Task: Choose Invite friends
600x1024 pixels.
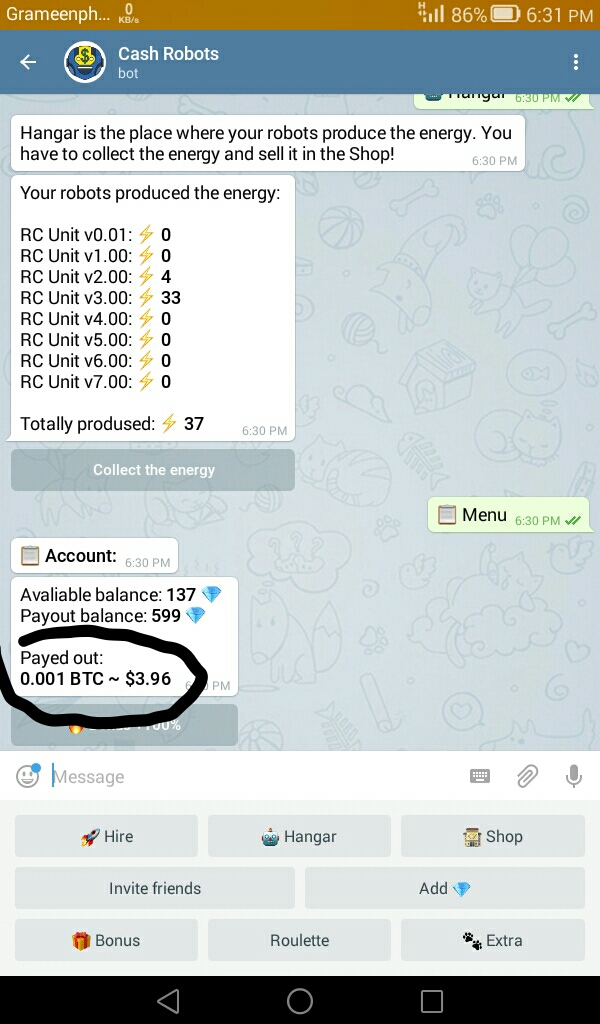Action: [x=154, y=888]
